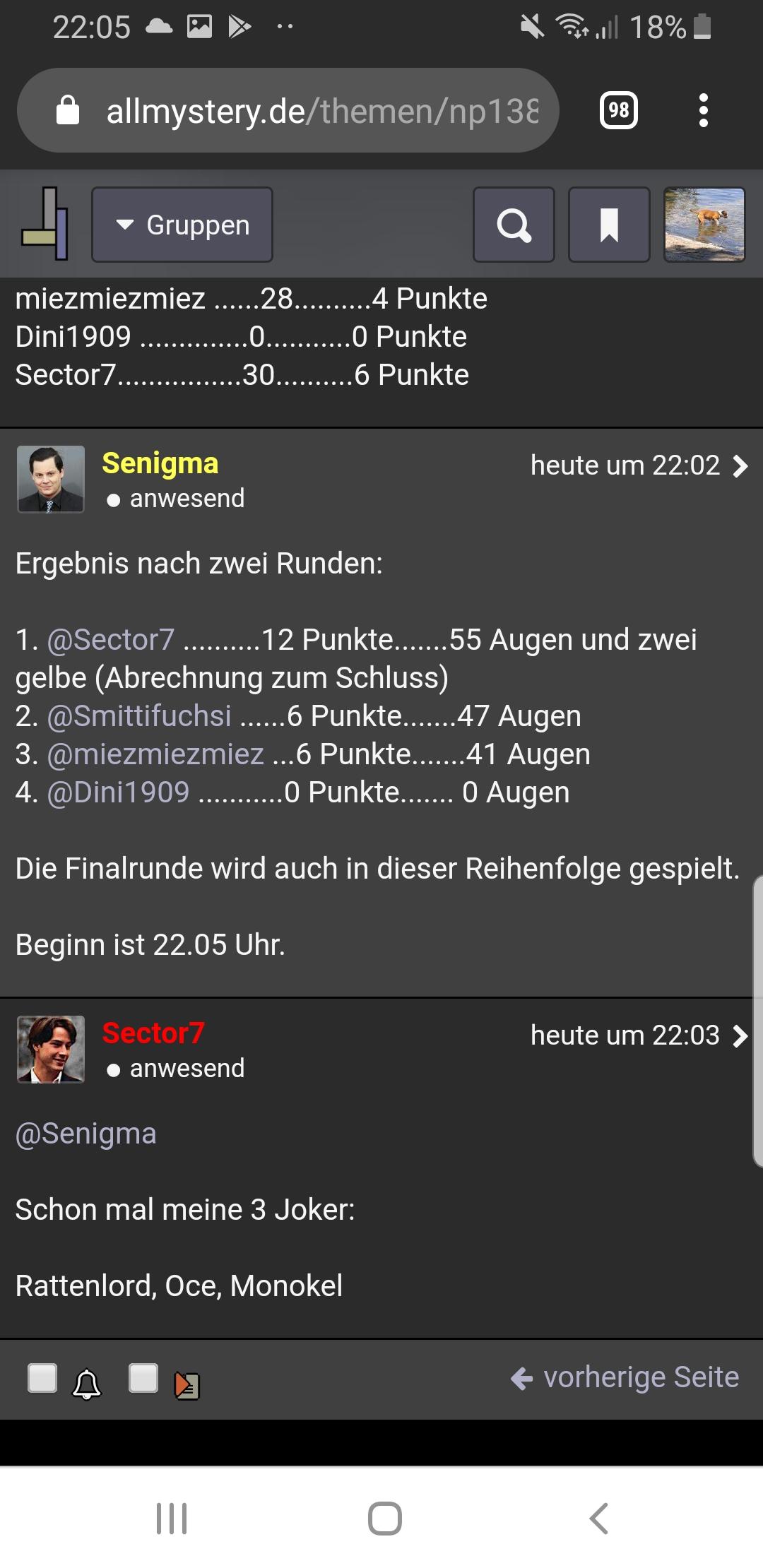
Task: Open the browser overflow menu
Action: coord(703,110)
